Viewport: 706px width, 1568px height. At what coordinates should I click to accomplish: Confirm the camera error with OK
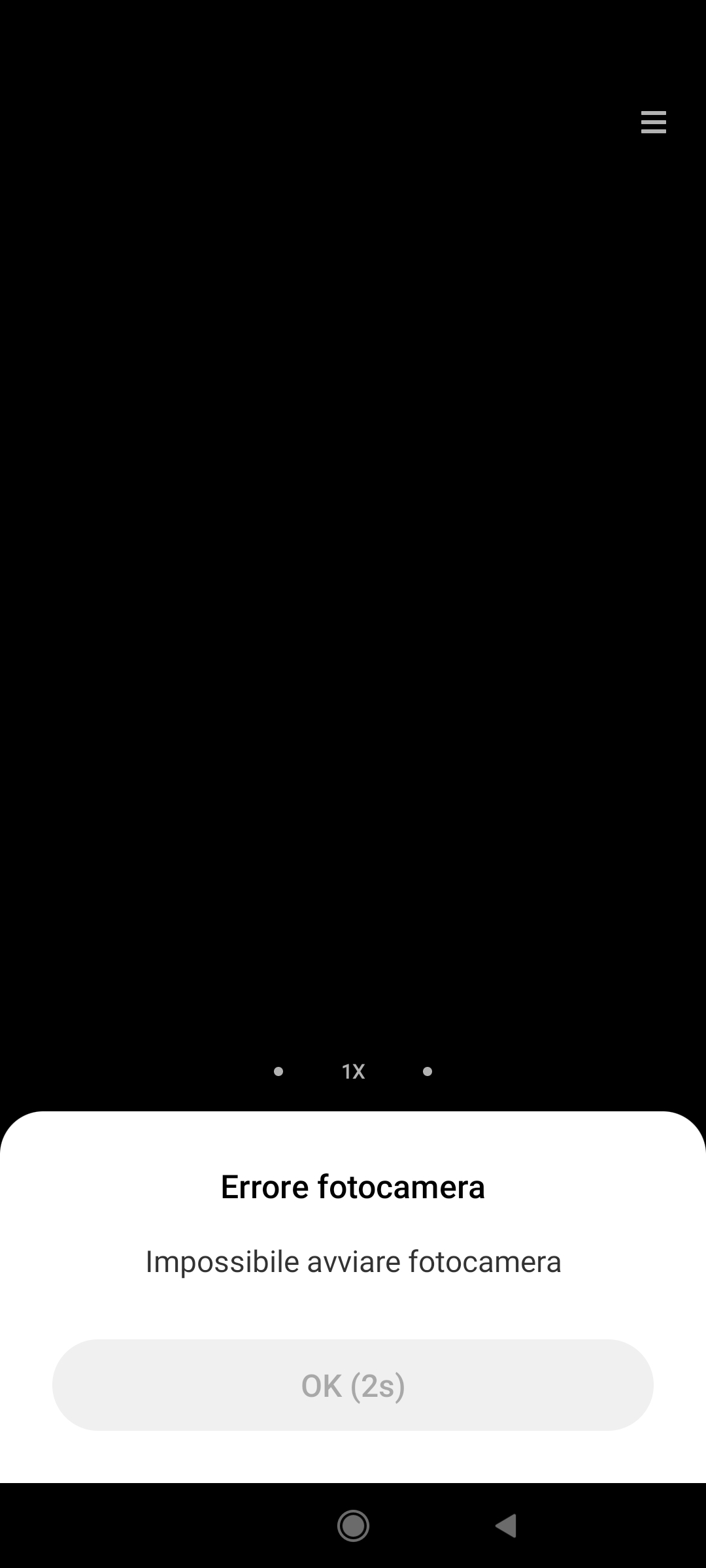(353, 1385)
